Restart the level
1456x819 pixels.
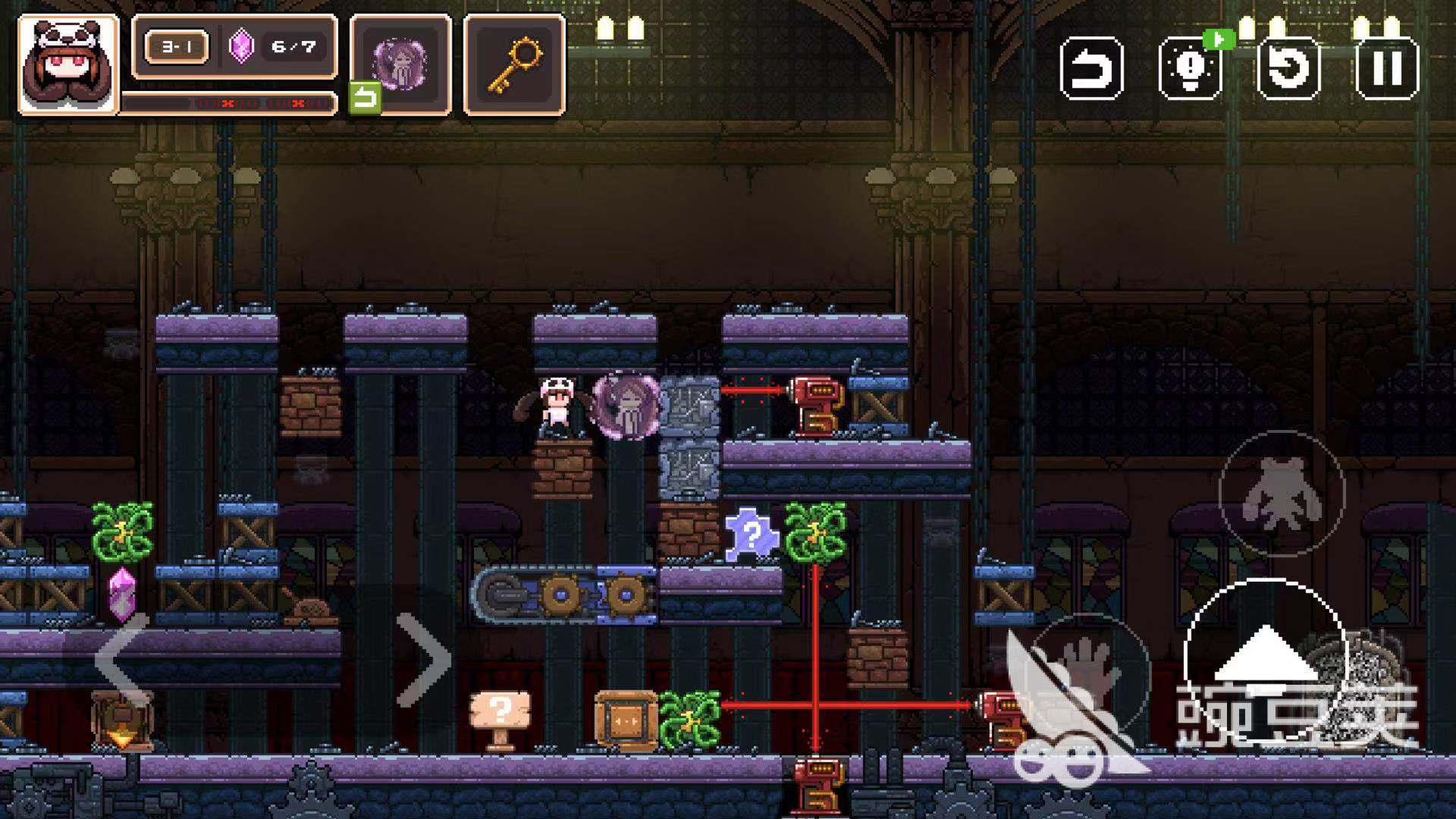click(1288, 68)
